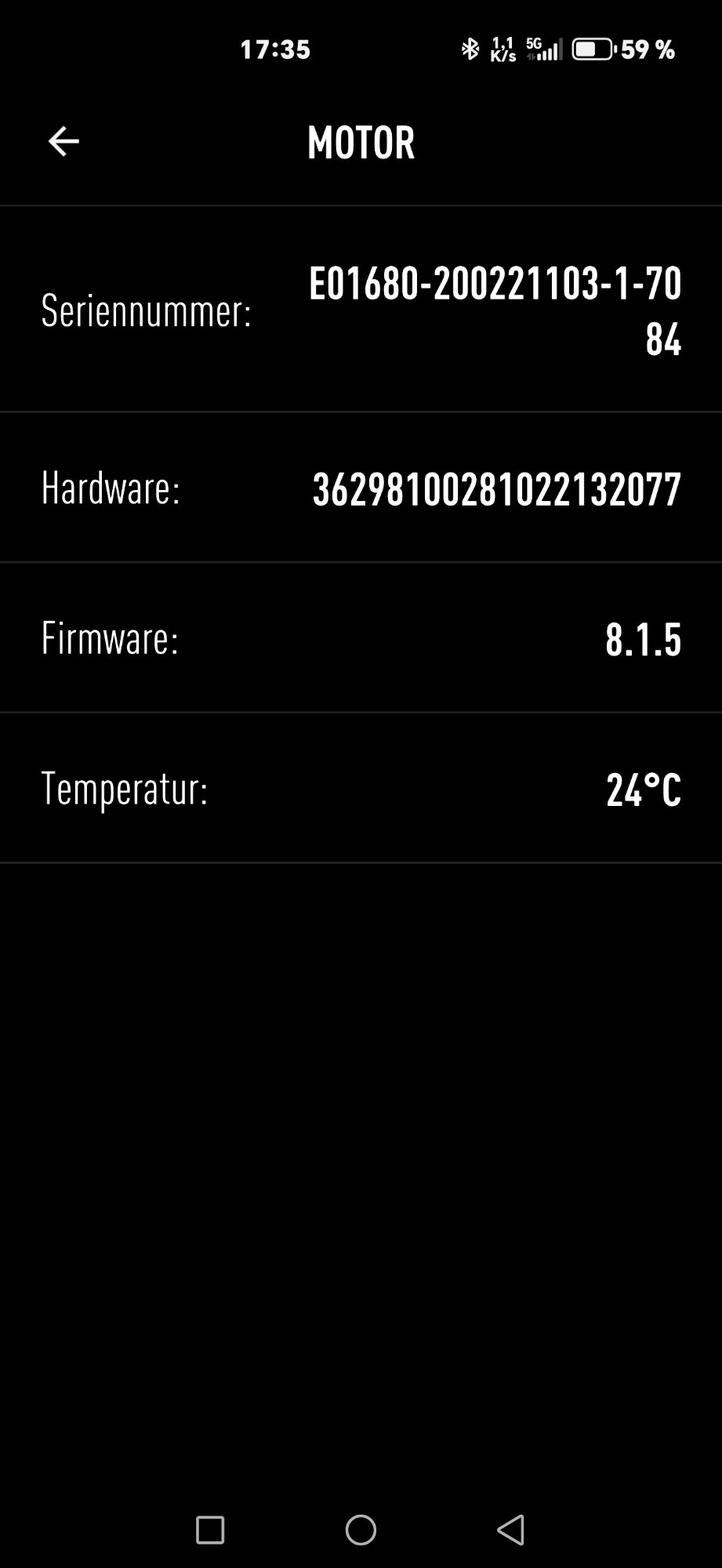Go to the home screen via circle button
The image size is (722, 1568).
[361, 1530]
